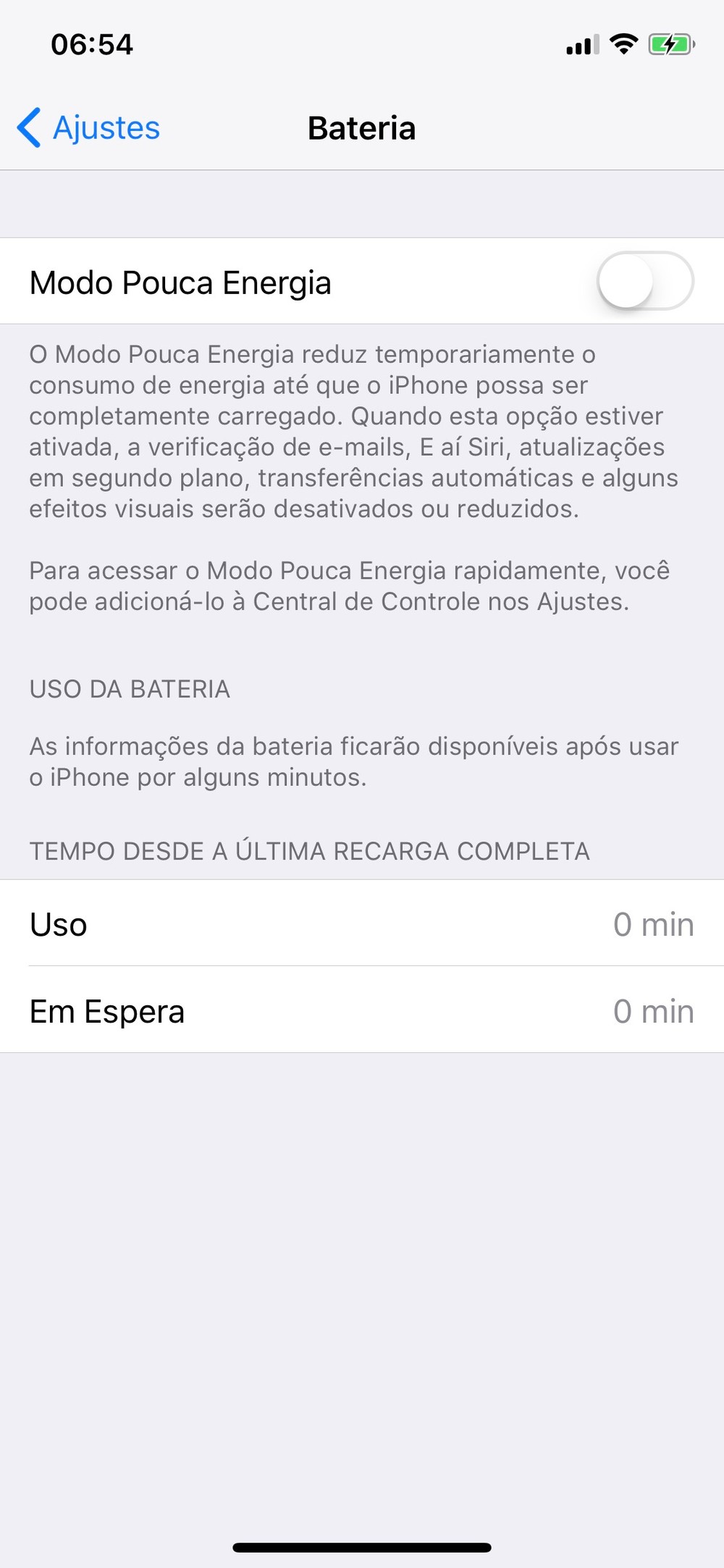724x1568 pixels.
Task: Enable Modo Pouca Energia switch
Action: click(x=644, y=281)
